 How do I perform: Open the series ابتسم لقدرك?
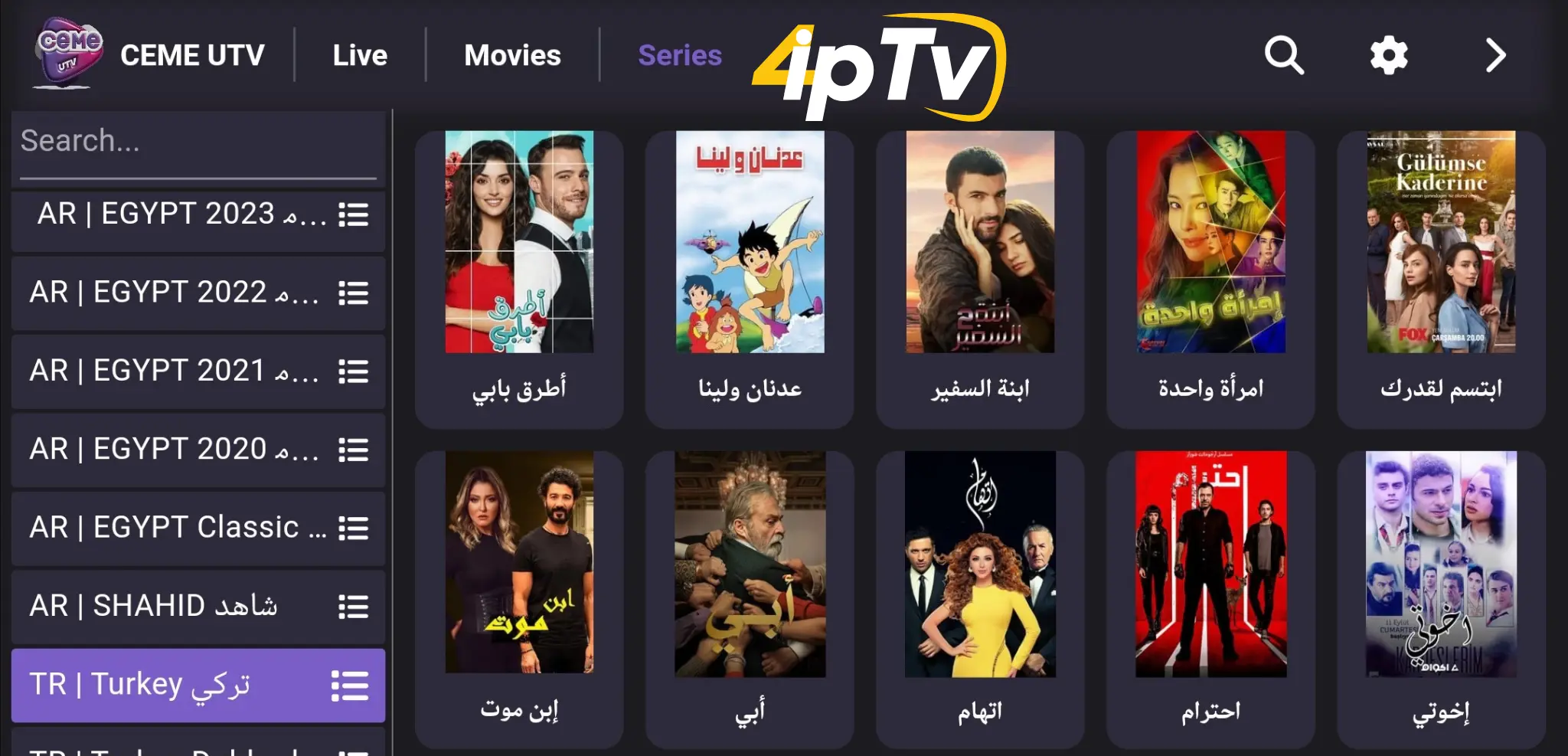click(1441, 280)
